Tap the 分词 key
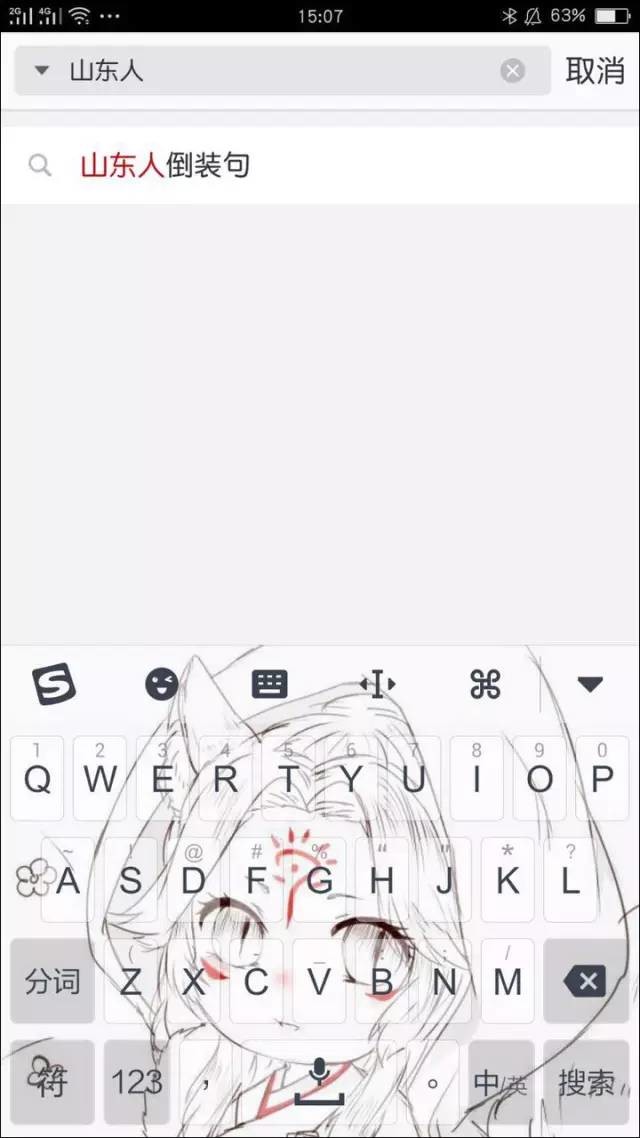 click(52, 981)
